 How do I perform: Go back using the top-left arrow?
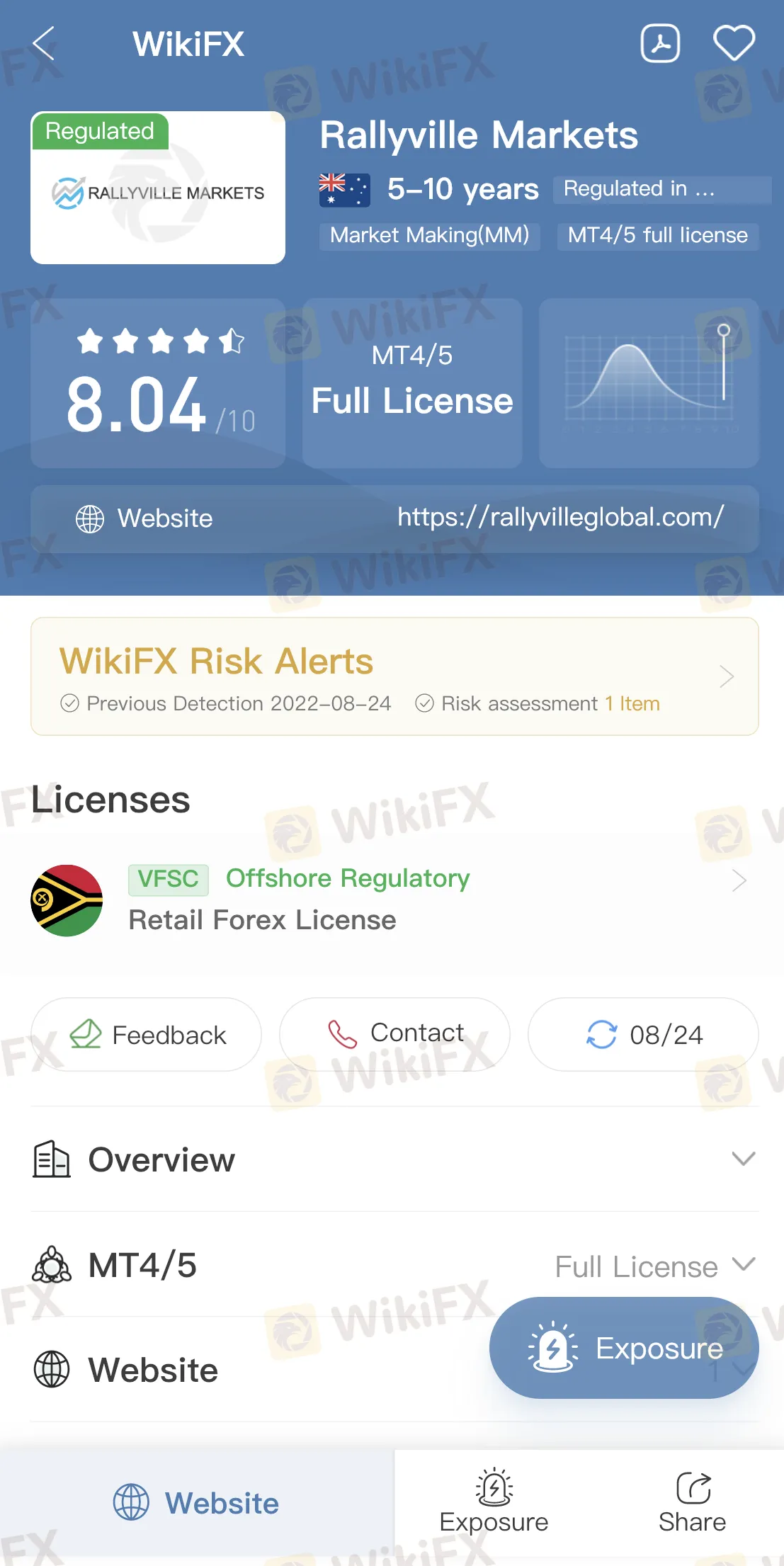pos(44,44)
